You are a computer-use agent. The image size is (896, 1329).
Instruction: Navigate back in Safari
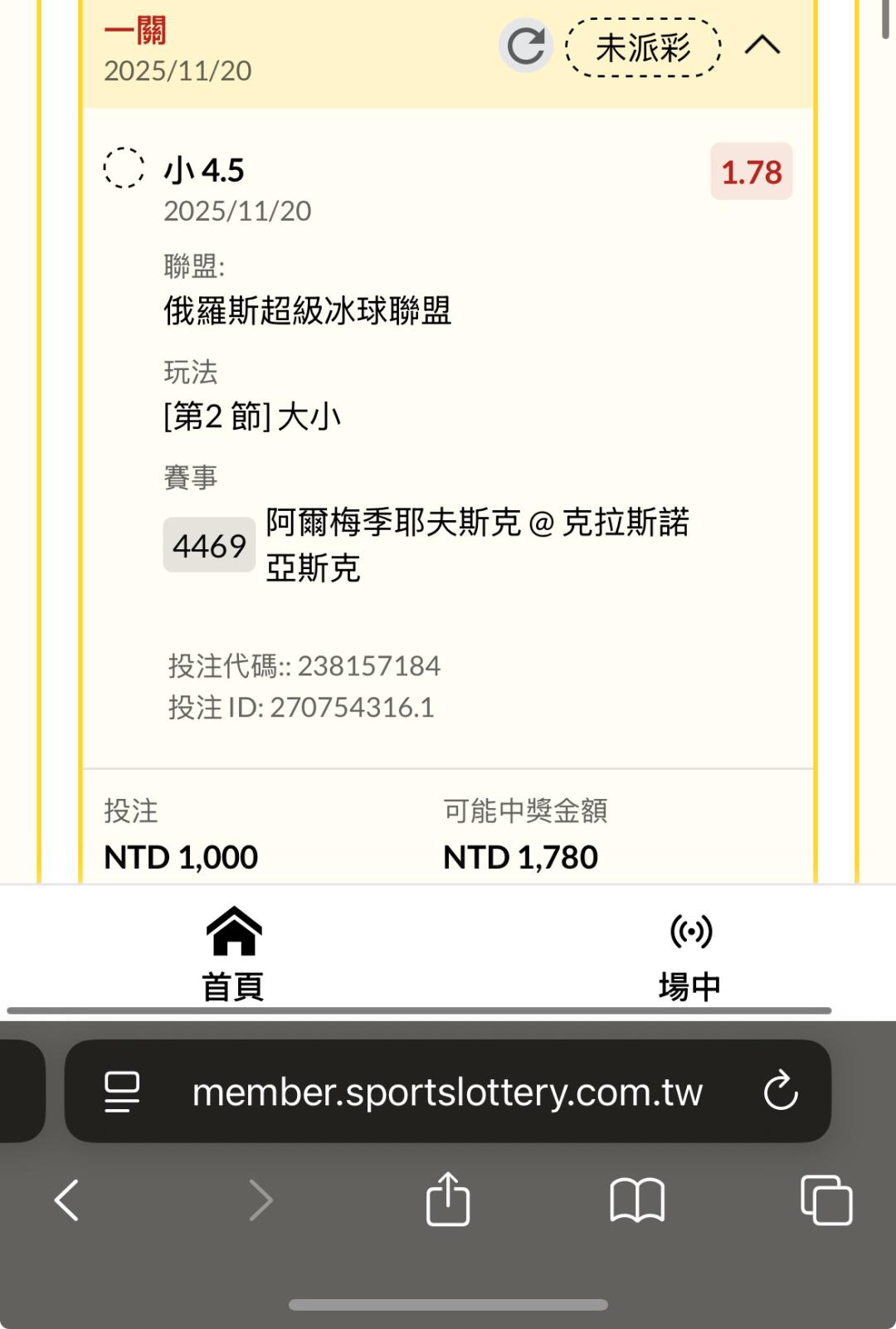point(67,1200)
